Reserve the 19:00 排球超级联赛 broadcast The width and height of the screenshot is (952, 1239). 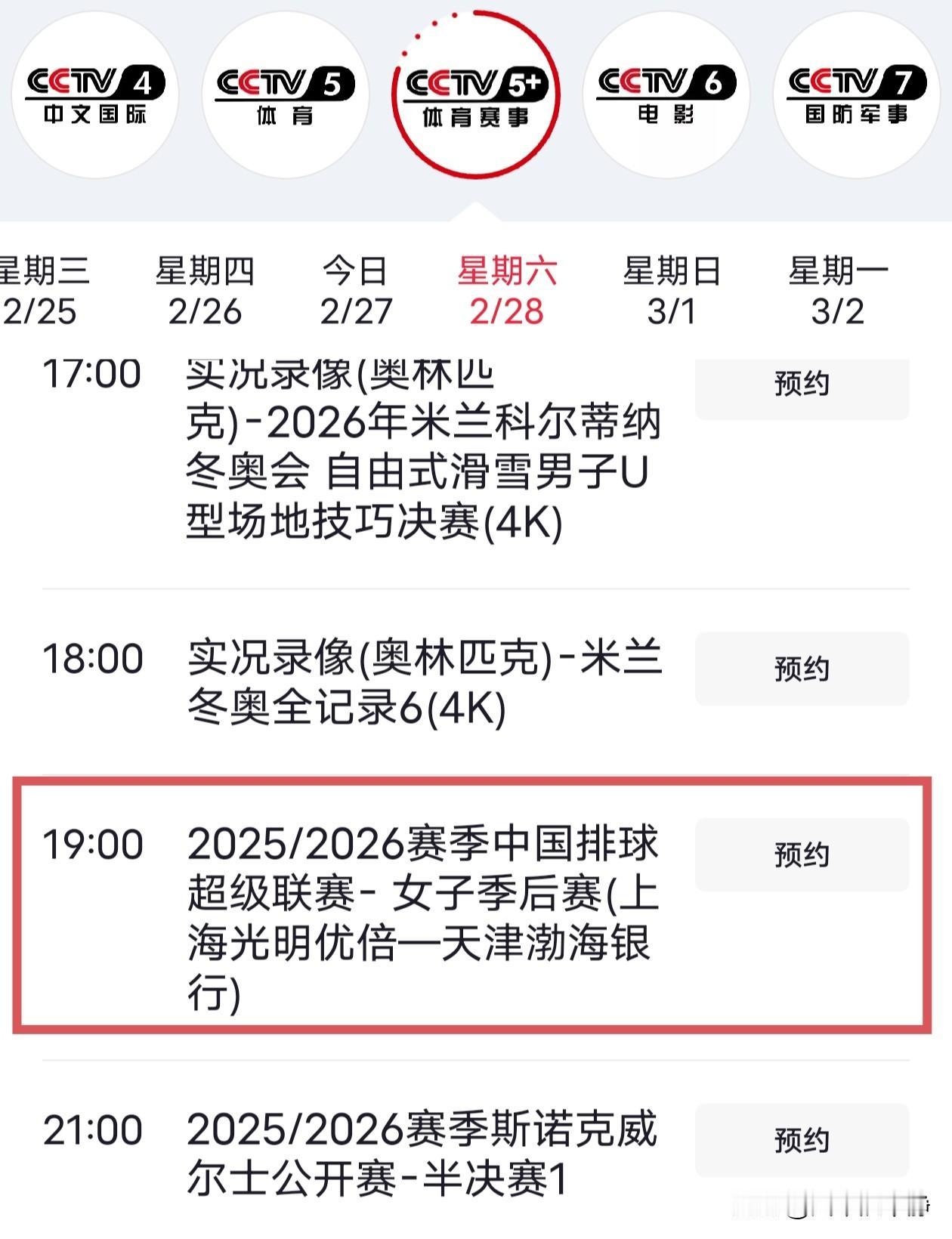[x=801, y=855]
